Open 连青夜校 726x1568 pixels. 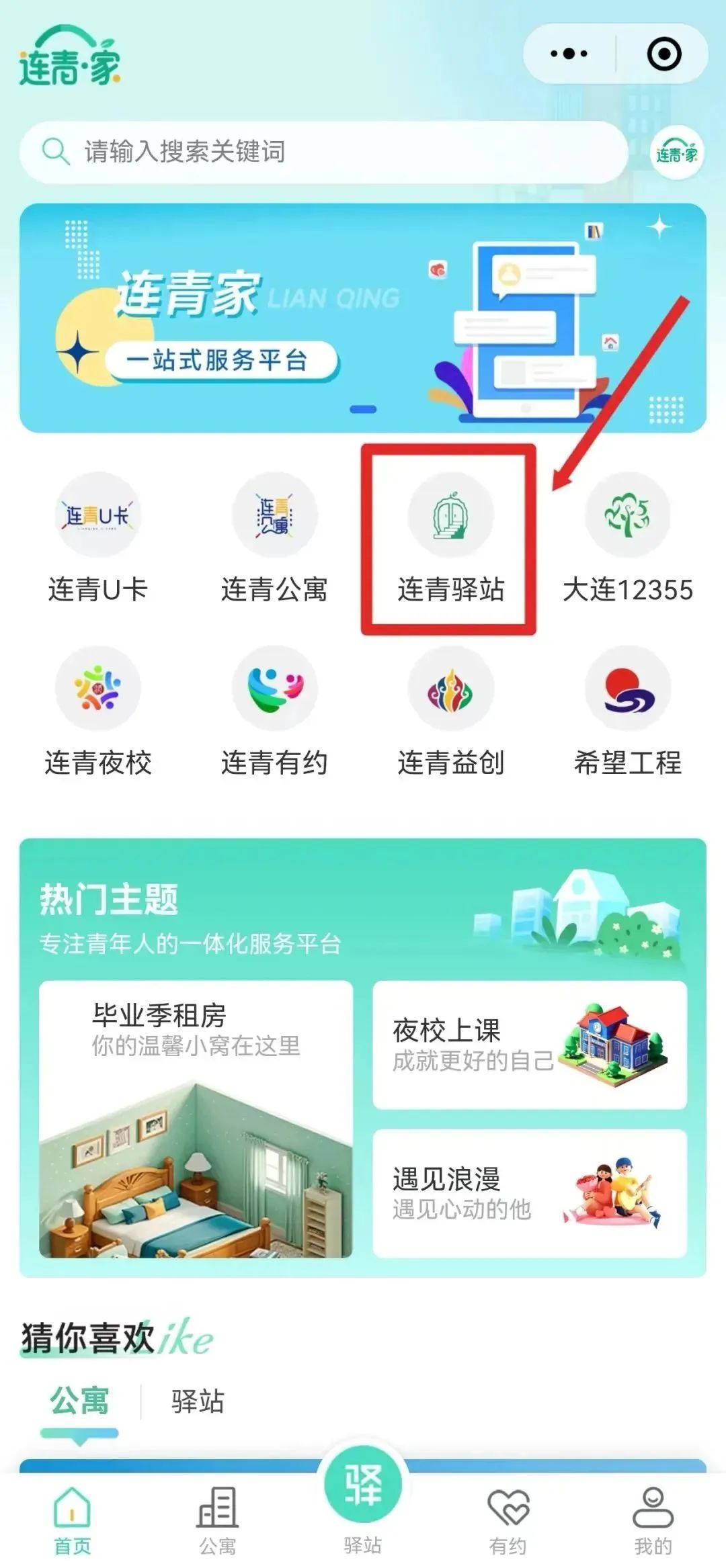(x=98, y=712)
